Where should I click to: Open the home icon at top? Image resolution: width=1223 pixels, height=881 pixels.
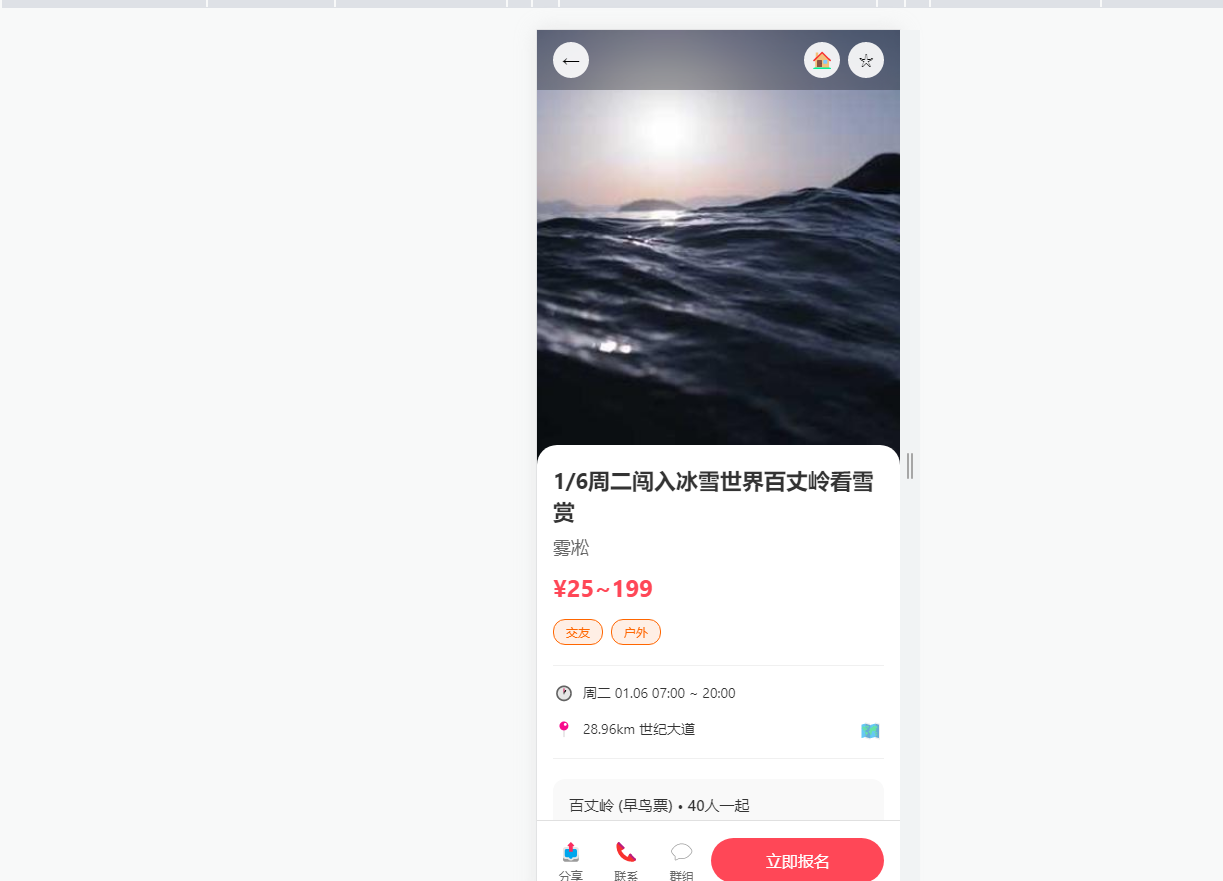tap(822, 60)
